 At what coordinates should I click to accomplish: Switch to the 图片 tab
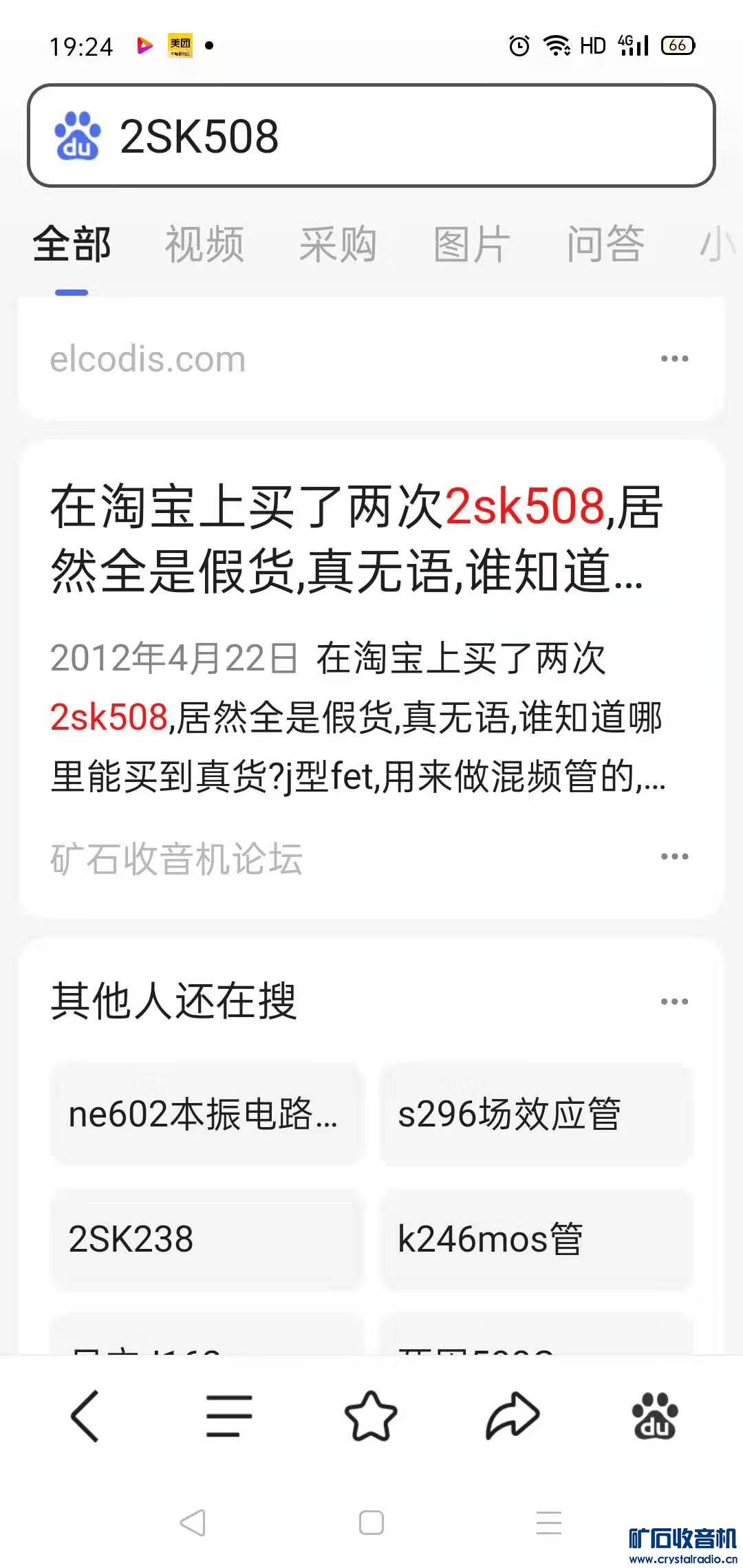coord(472,244)
